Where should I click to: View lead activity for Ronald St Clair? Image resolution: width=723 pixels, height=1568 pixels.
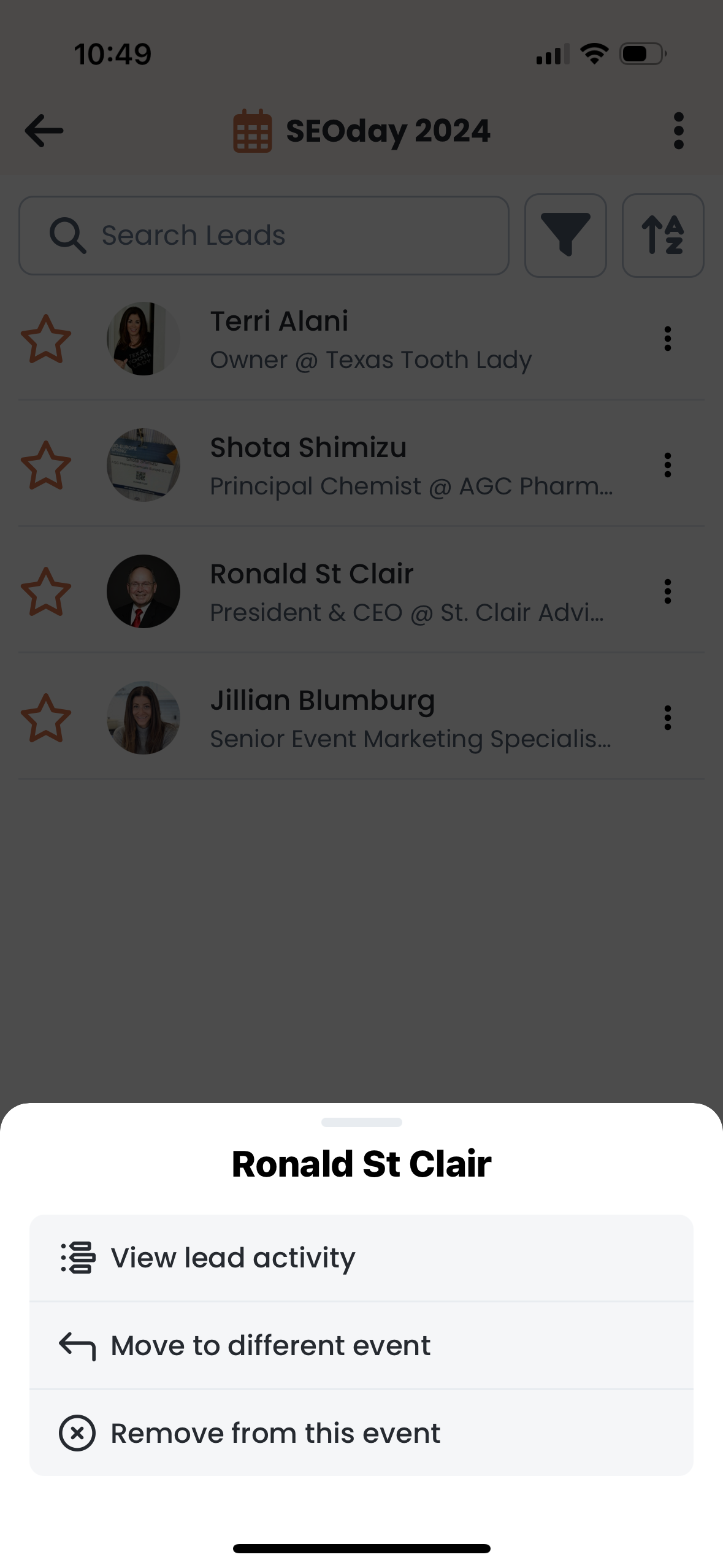(x=361, y=1258)
